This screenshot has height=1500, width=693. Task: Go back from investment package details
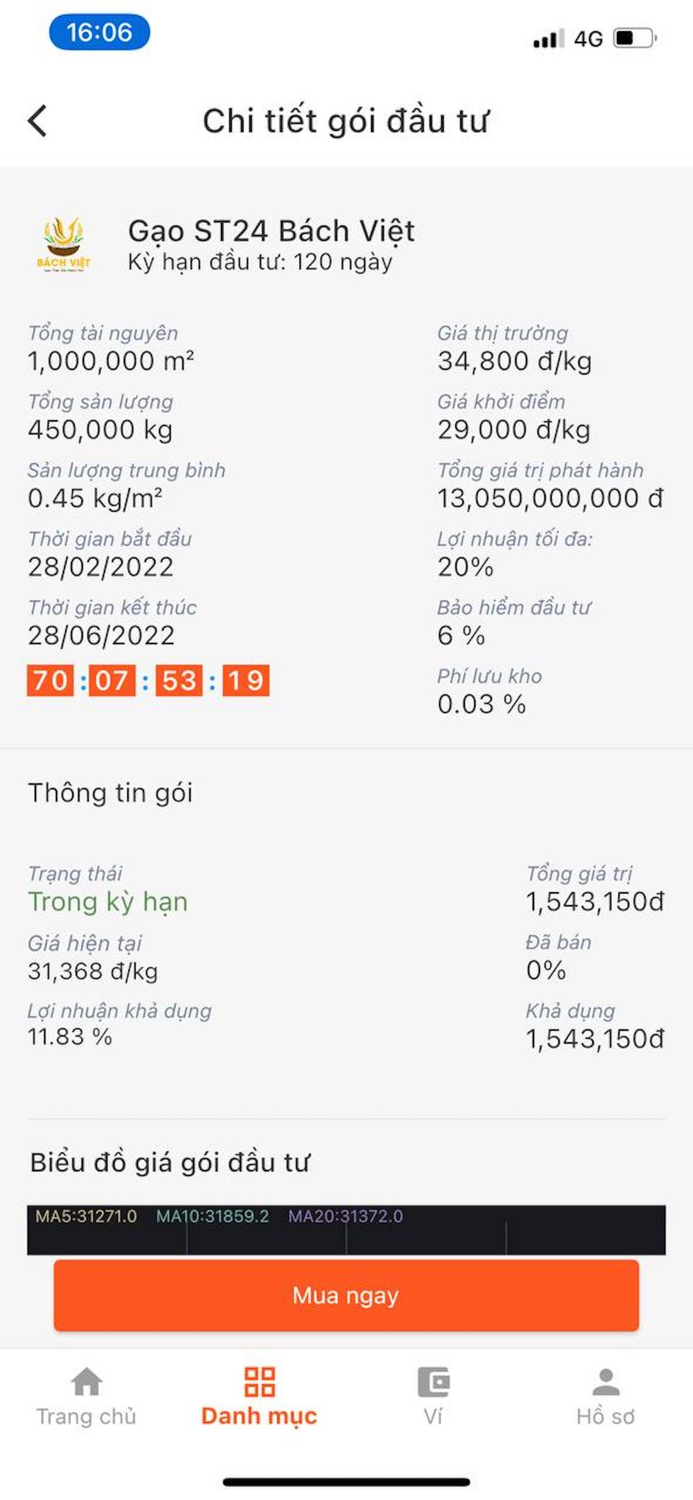click(38, 121)
